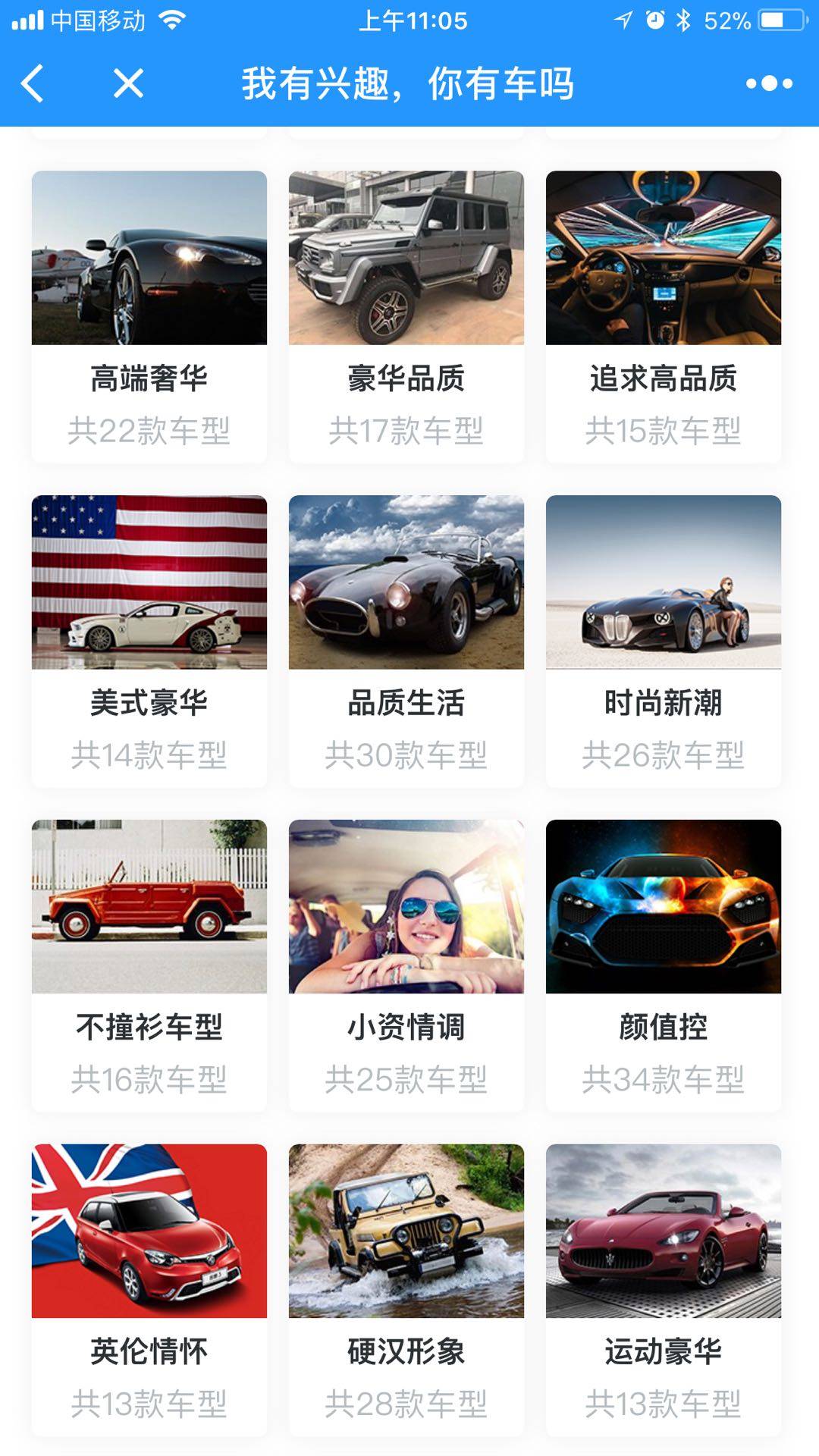Open the 英伦情怀 category tile
This screenshot has height=1456, width=819.
coord(149,1289)
